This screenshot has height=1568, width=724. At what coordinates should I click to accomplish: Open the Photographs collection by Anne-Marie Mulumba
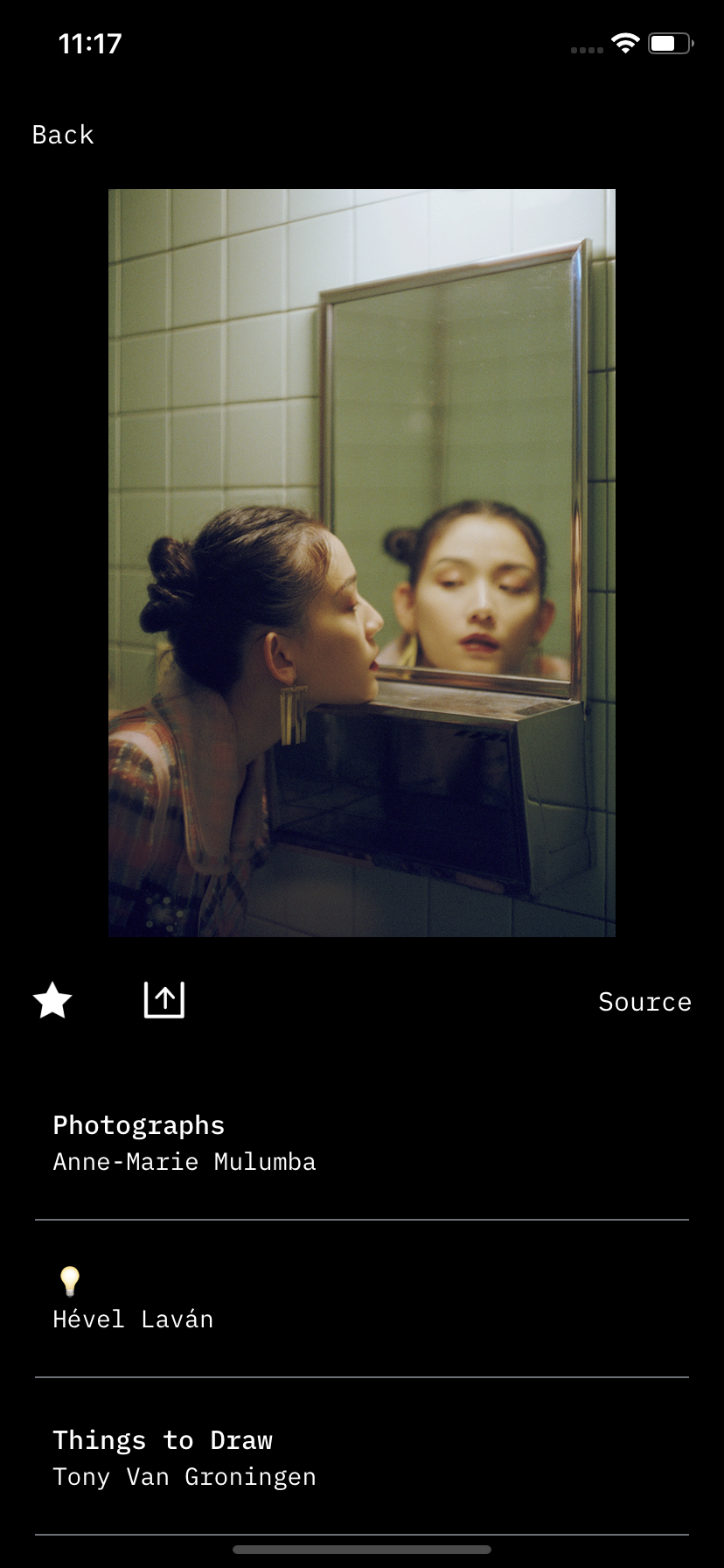click(184, 1143)
